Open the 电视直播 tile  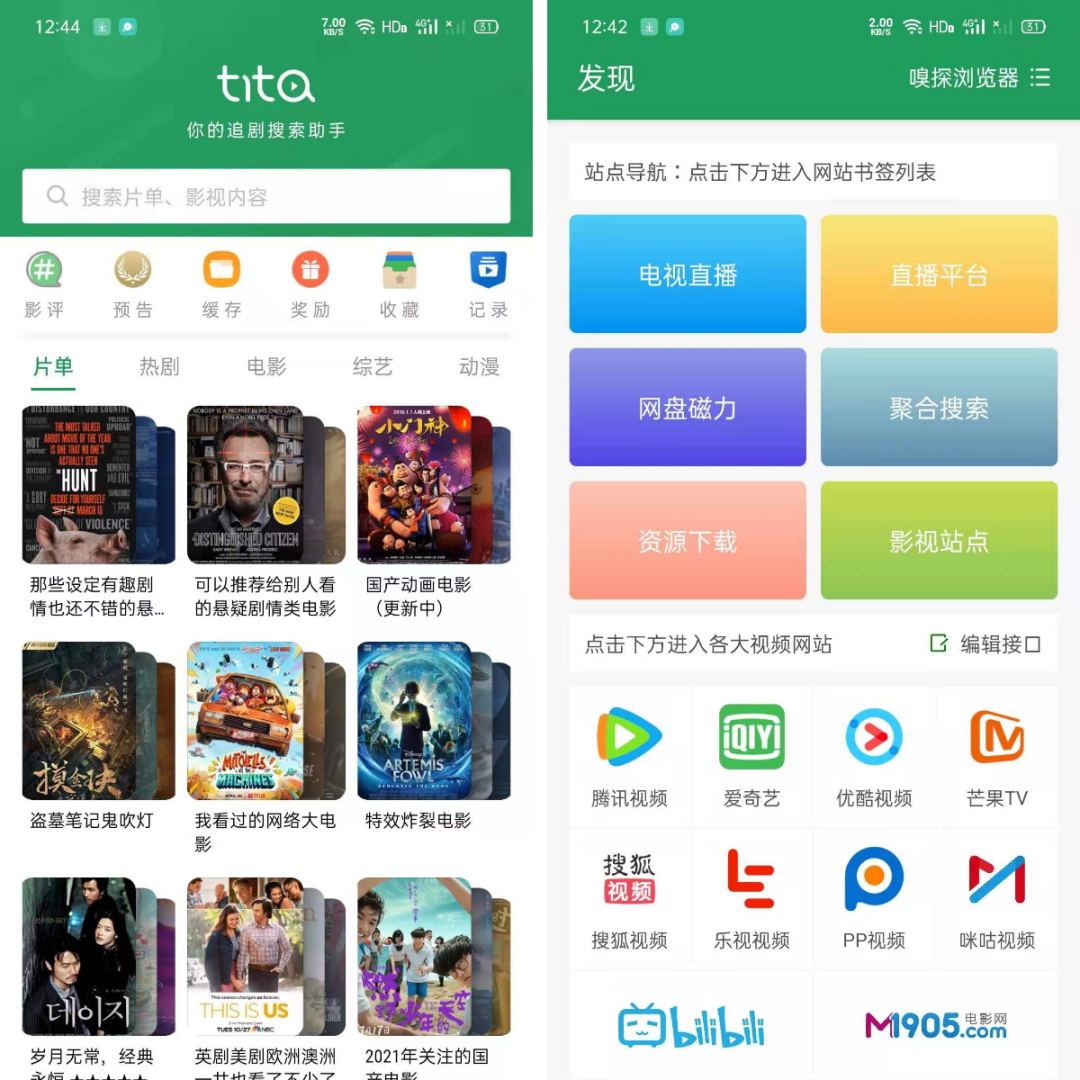pos(687,274)
